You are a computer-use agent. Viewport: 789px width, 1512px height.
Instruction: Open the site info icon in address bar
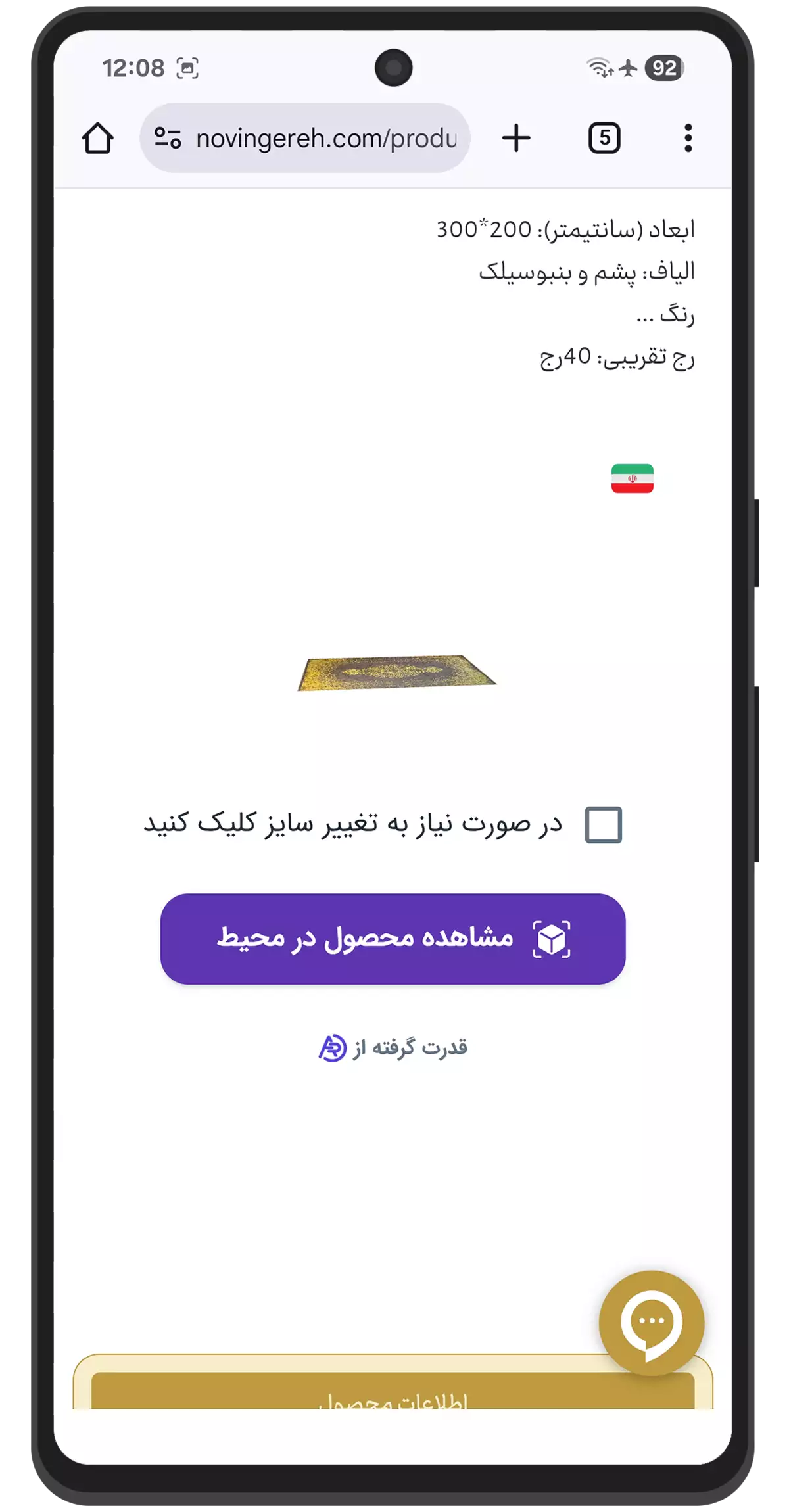coord(168,138)
